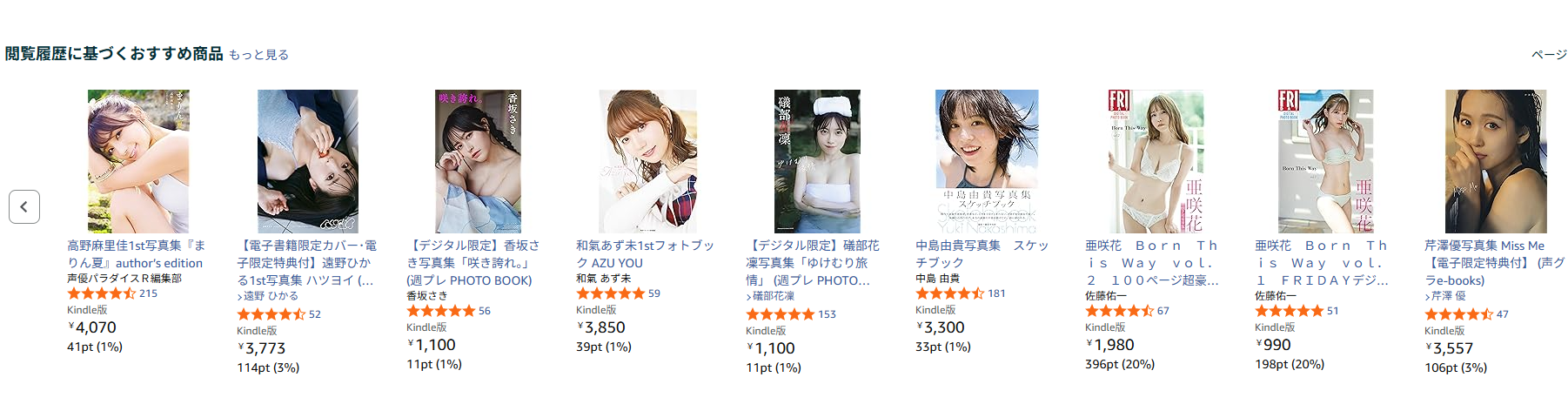The image size is (1568, 411).
Task: Open 和氣あず未1stフォトブック AZU YOU title
Action: (644, 254)
